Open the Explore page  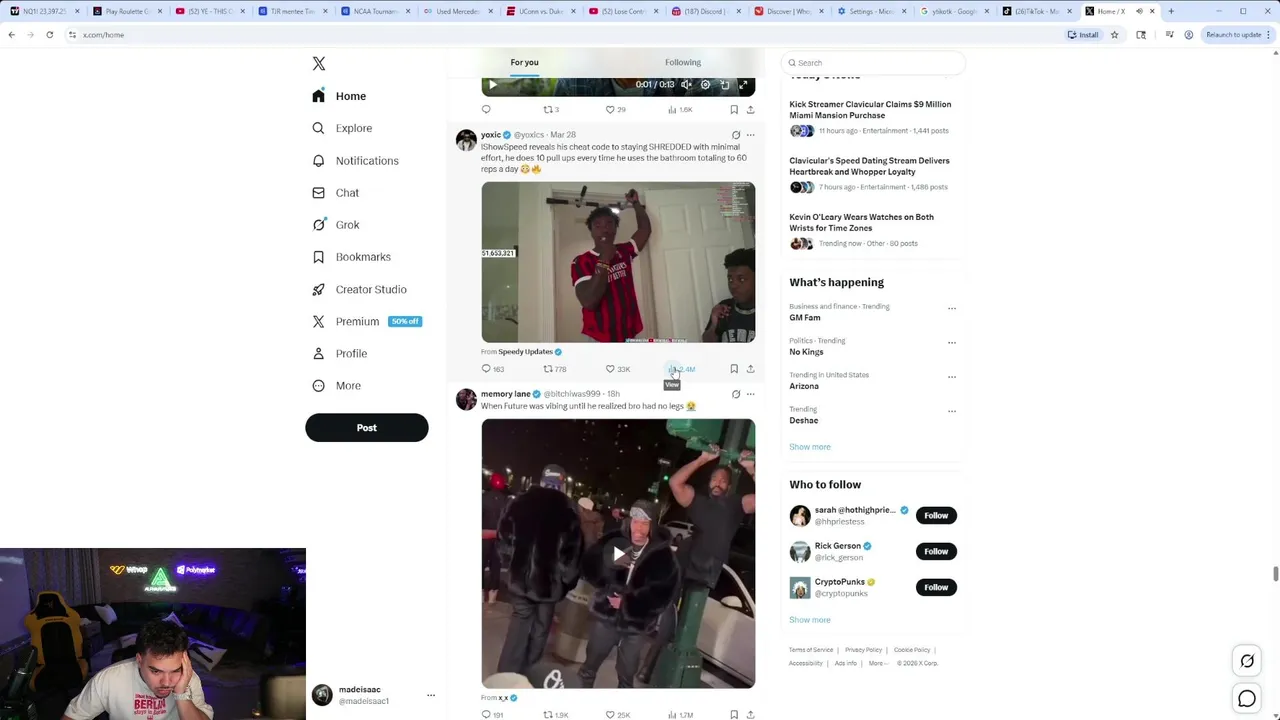(353, 128)
